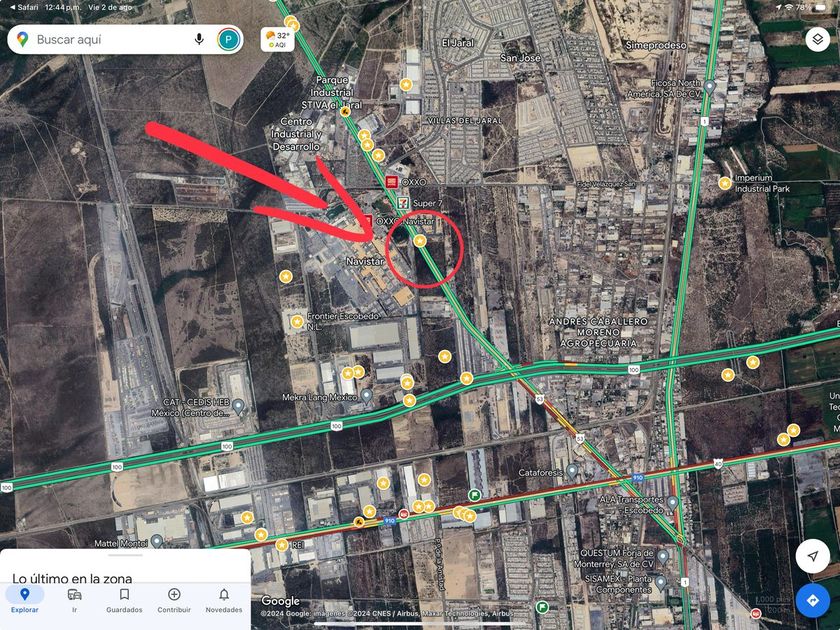Screen dimensions: 840x630
Task: Select the Imperium Industrial Park saved star
Action: 725,183
